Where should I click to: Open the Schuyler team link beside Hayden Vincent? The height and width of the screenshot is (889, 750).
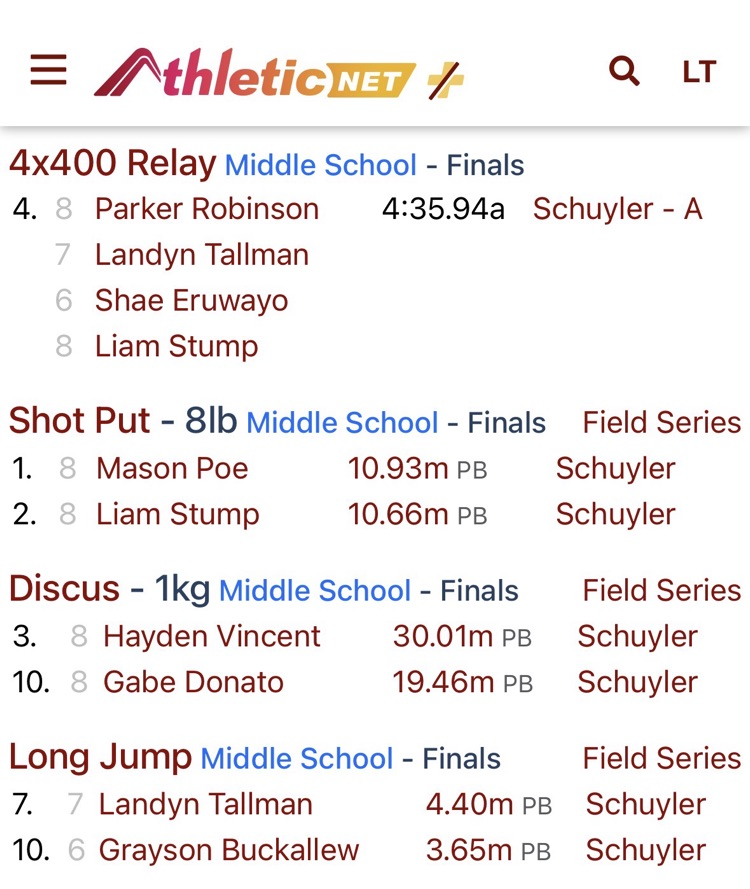pos(637,636)
